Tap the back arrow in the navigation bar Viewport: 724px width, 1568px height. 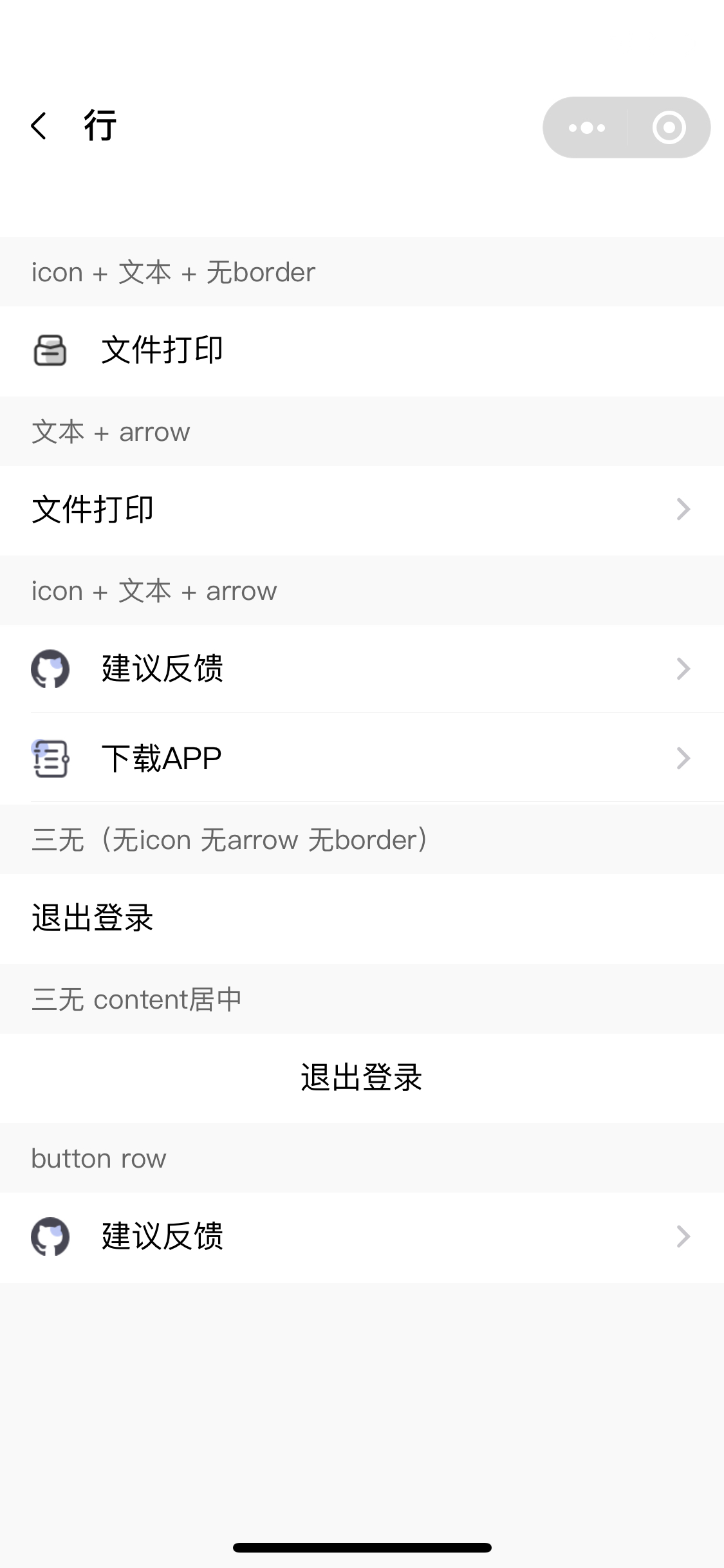click(x=39, y=126)
